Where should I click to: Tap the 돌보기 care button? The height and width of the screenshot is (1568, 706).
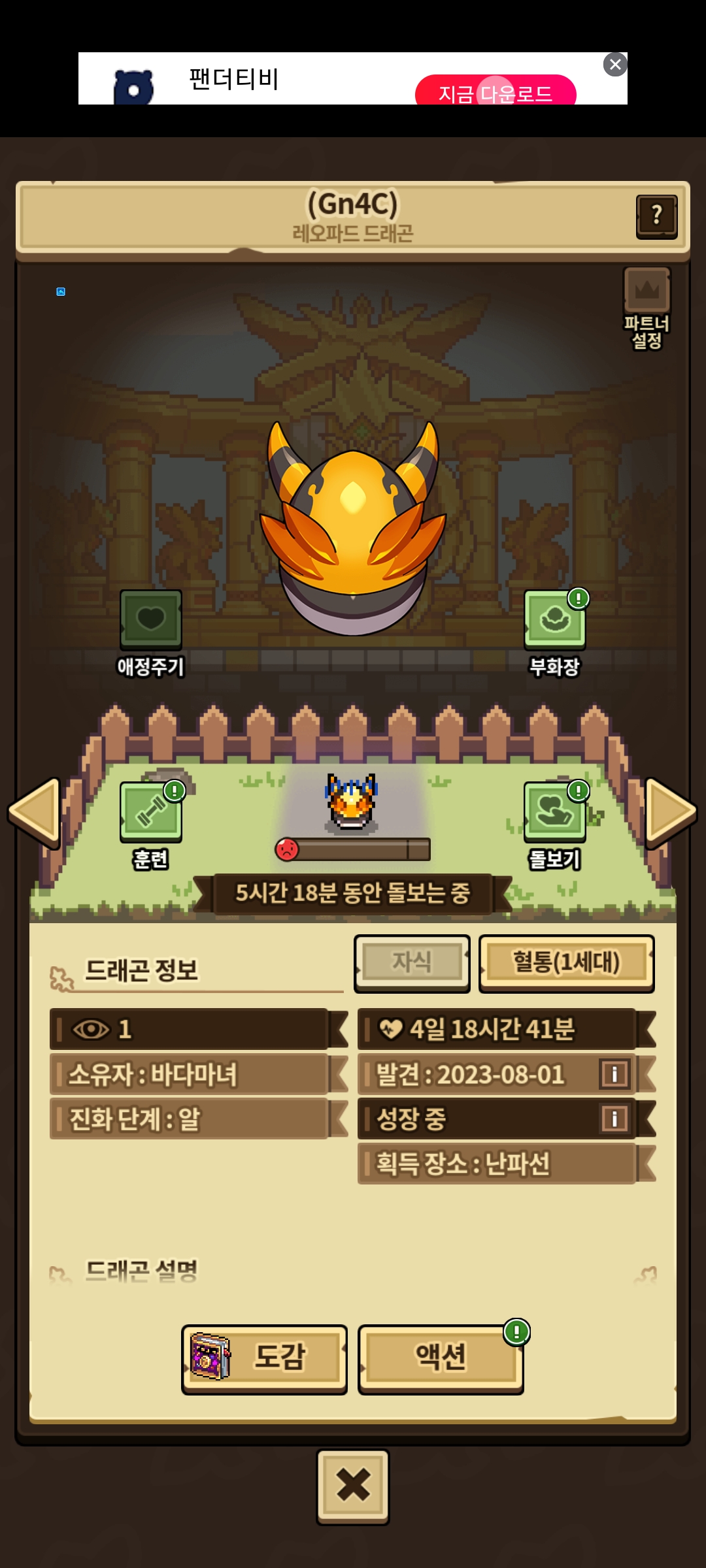click(555, 811)
